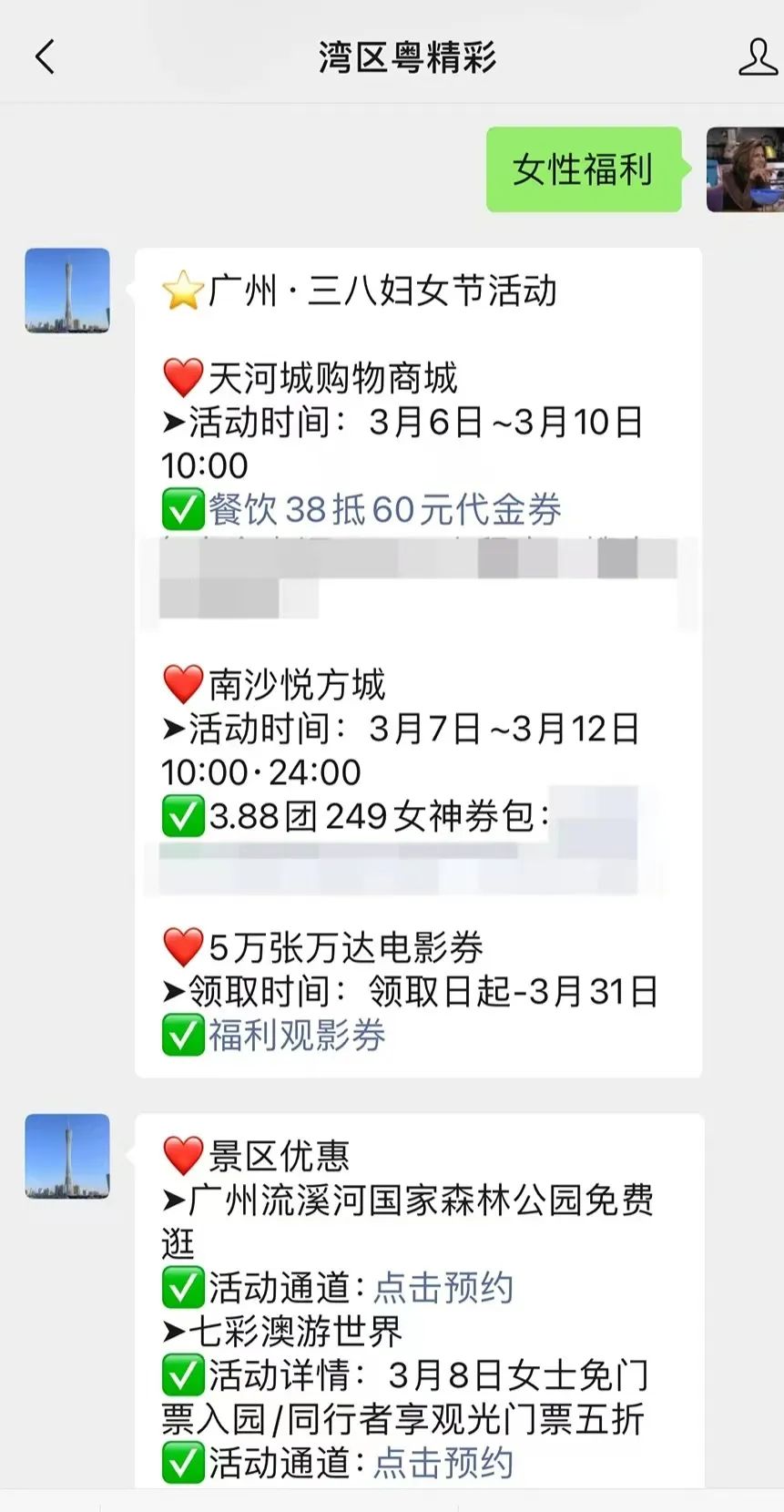Open my avatar beside 女性福利 message

pos(745,169)
